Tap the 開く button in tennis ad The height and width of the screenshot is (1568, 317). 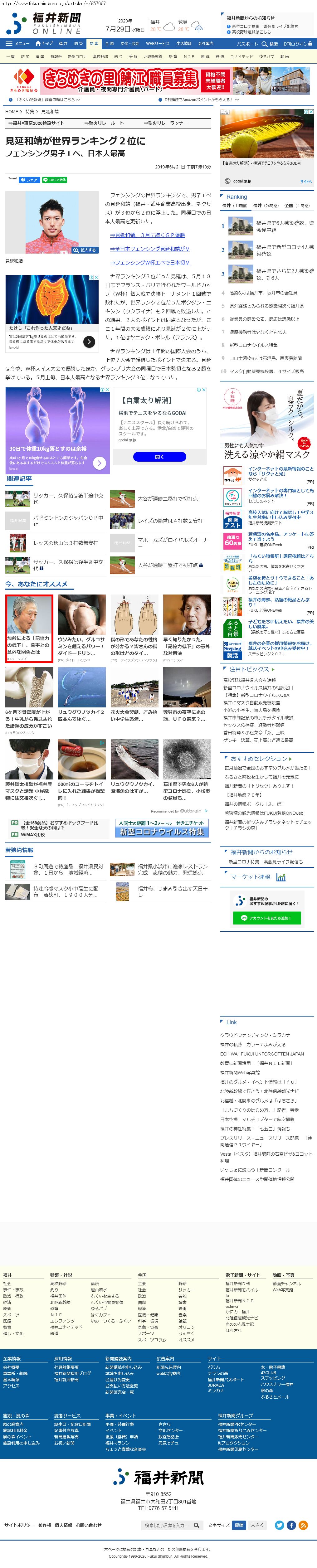(x=159, y=457)
